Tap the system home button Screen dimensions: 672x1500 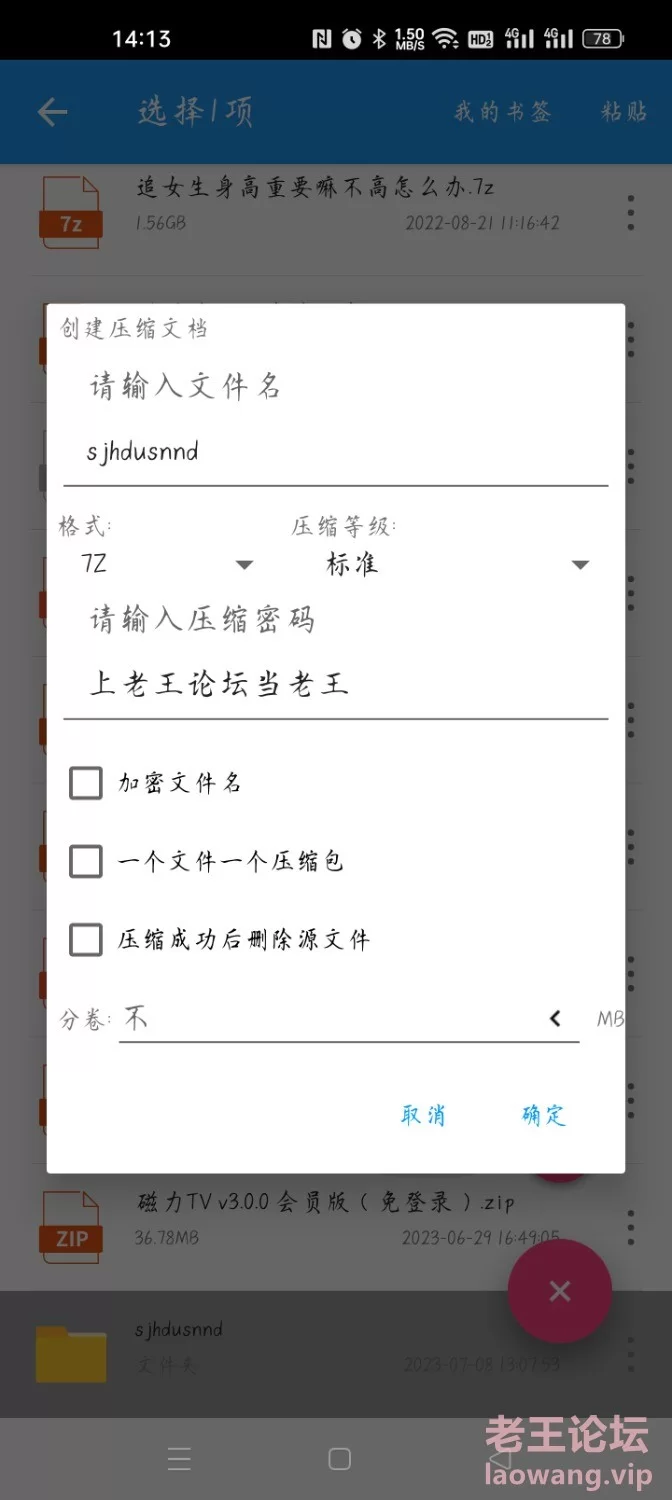[340, 1459]
